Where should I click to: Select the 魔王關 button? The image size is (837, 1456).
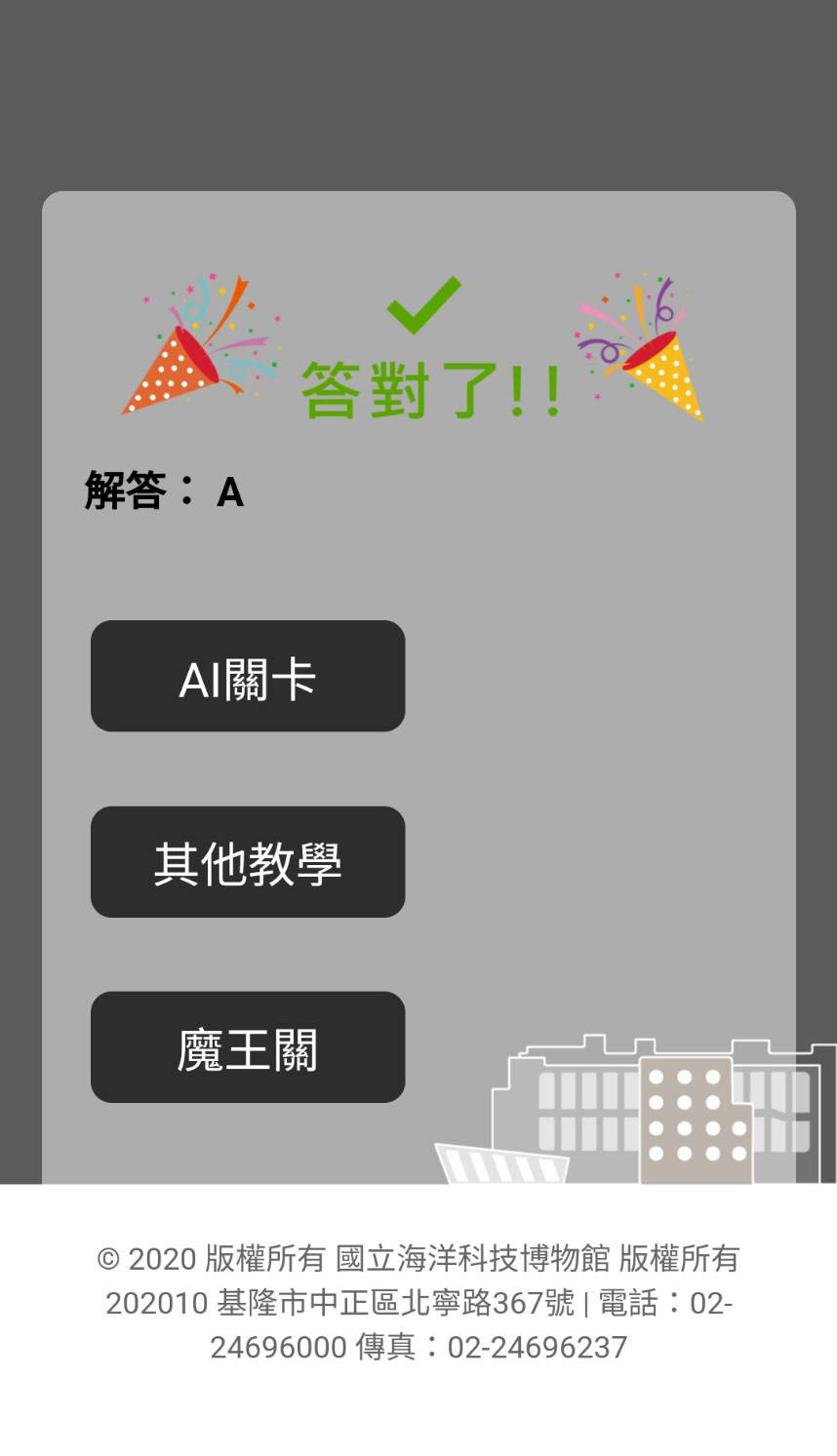(x=248, y=1047)
